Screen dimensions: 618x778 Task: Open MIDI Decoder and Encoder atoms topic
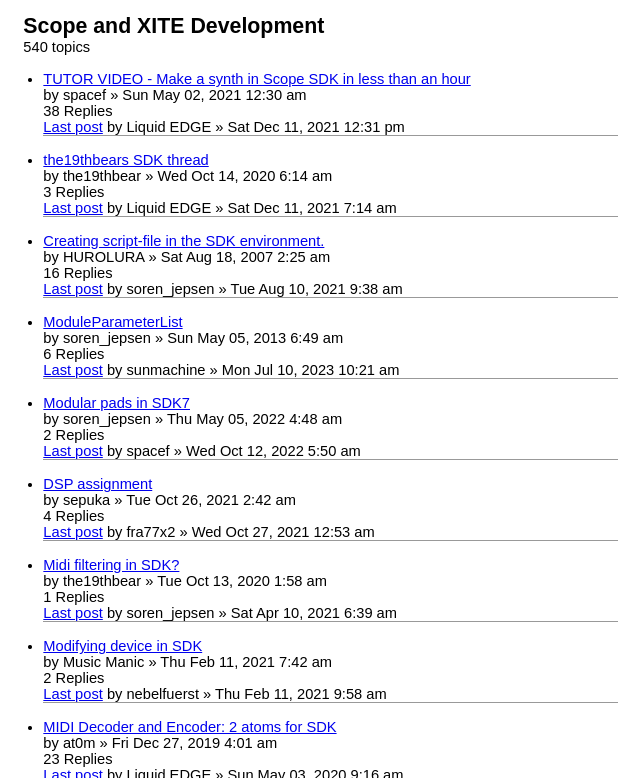point(190,727)
